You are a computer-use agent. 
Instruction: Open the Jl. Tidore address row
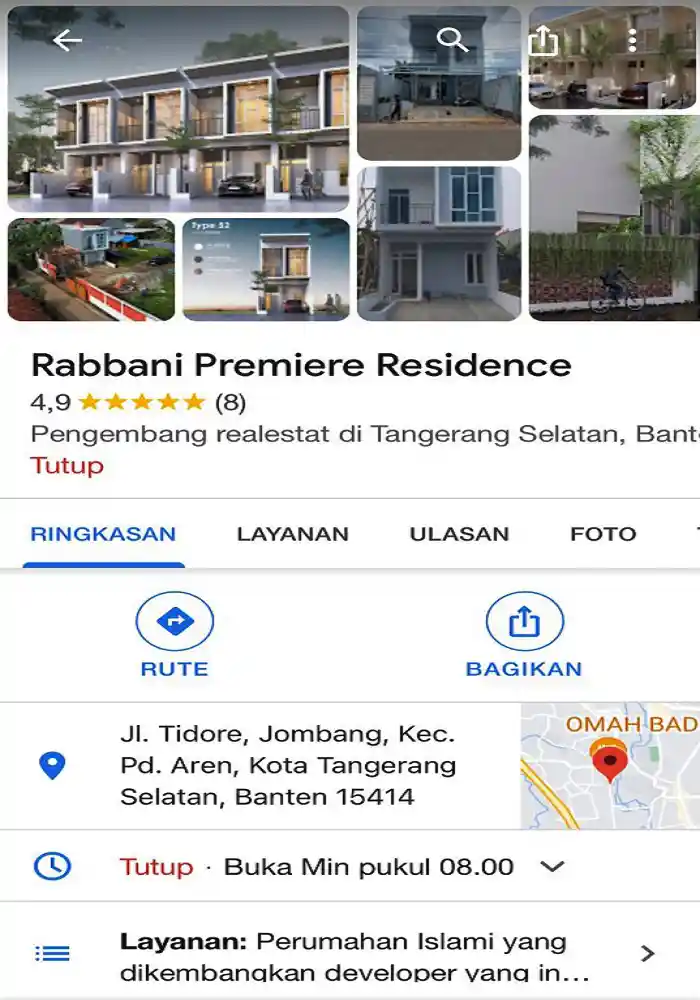[288, 766]
